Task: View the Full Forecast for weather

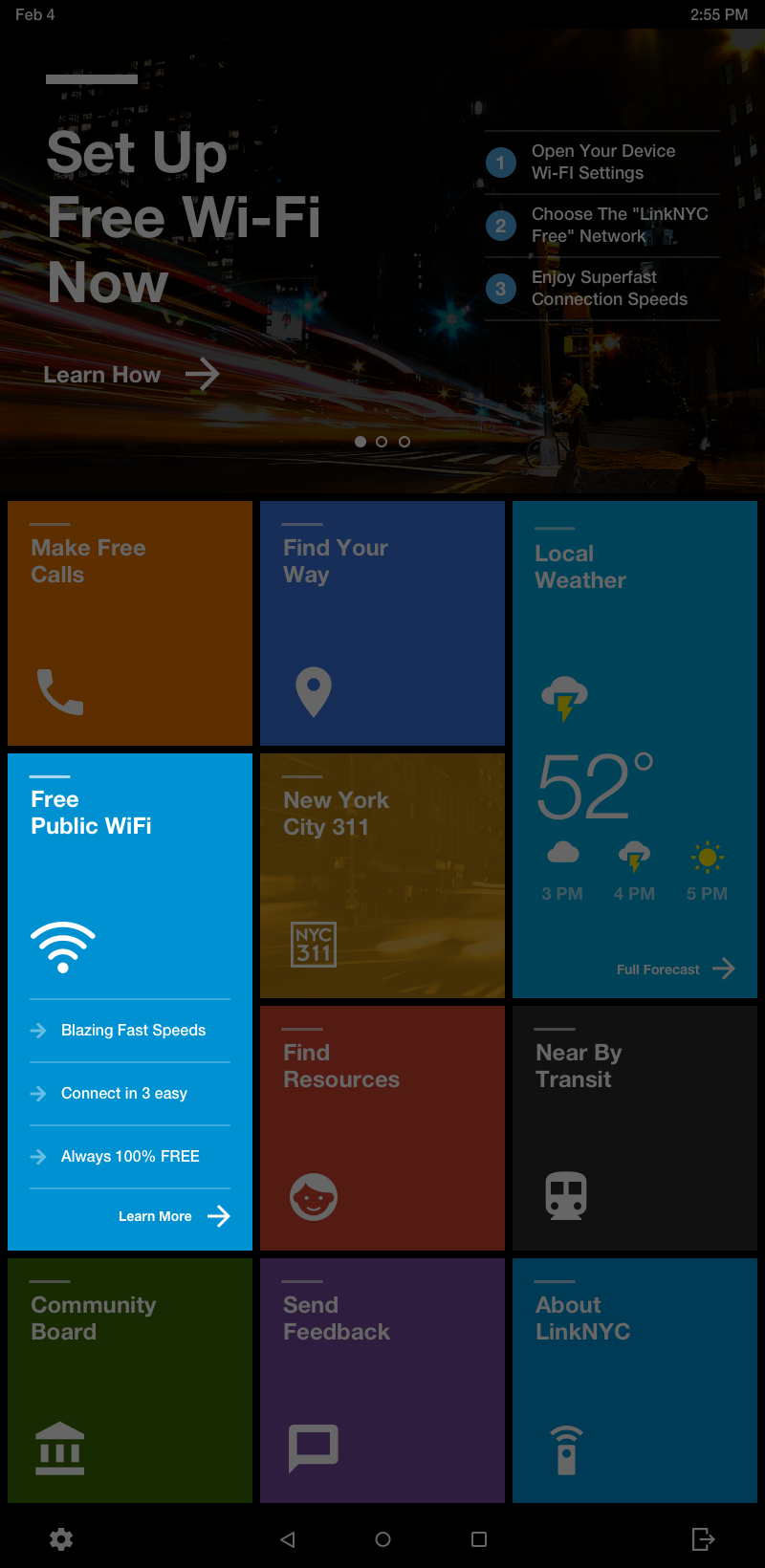Action: [x=675, y=969]
